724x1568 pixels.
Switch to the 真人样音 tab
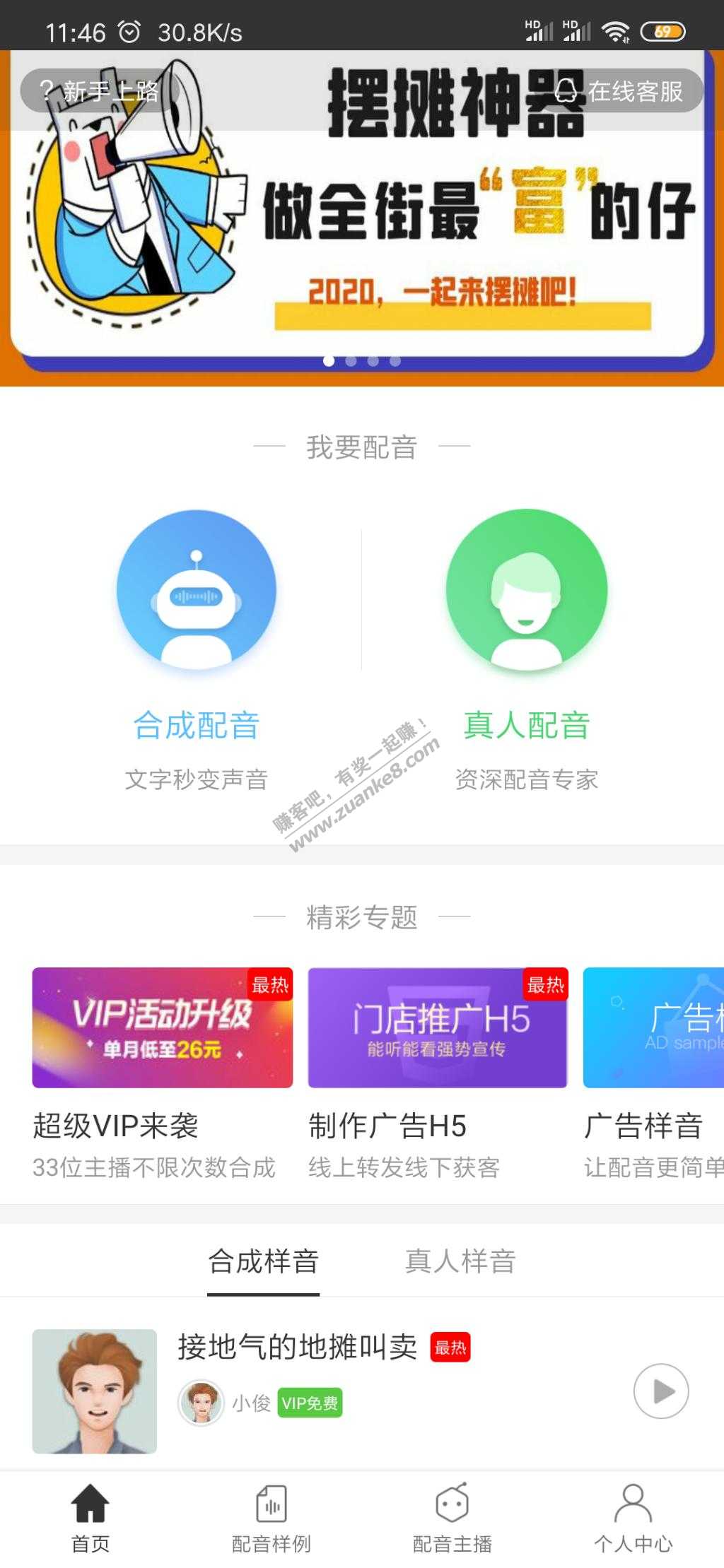(x=460, y=1262)
